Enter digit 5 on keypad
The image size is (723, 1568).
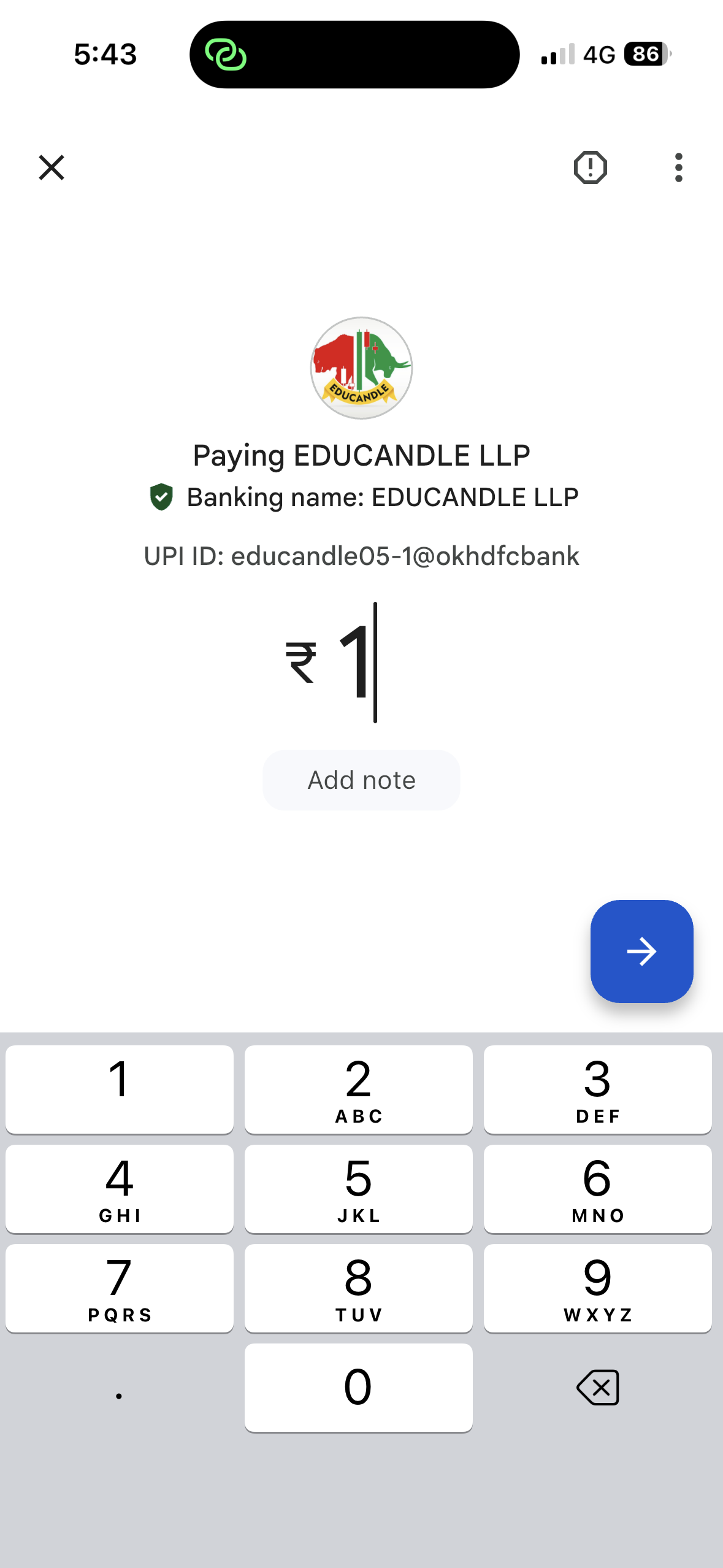pos(359,1188)
